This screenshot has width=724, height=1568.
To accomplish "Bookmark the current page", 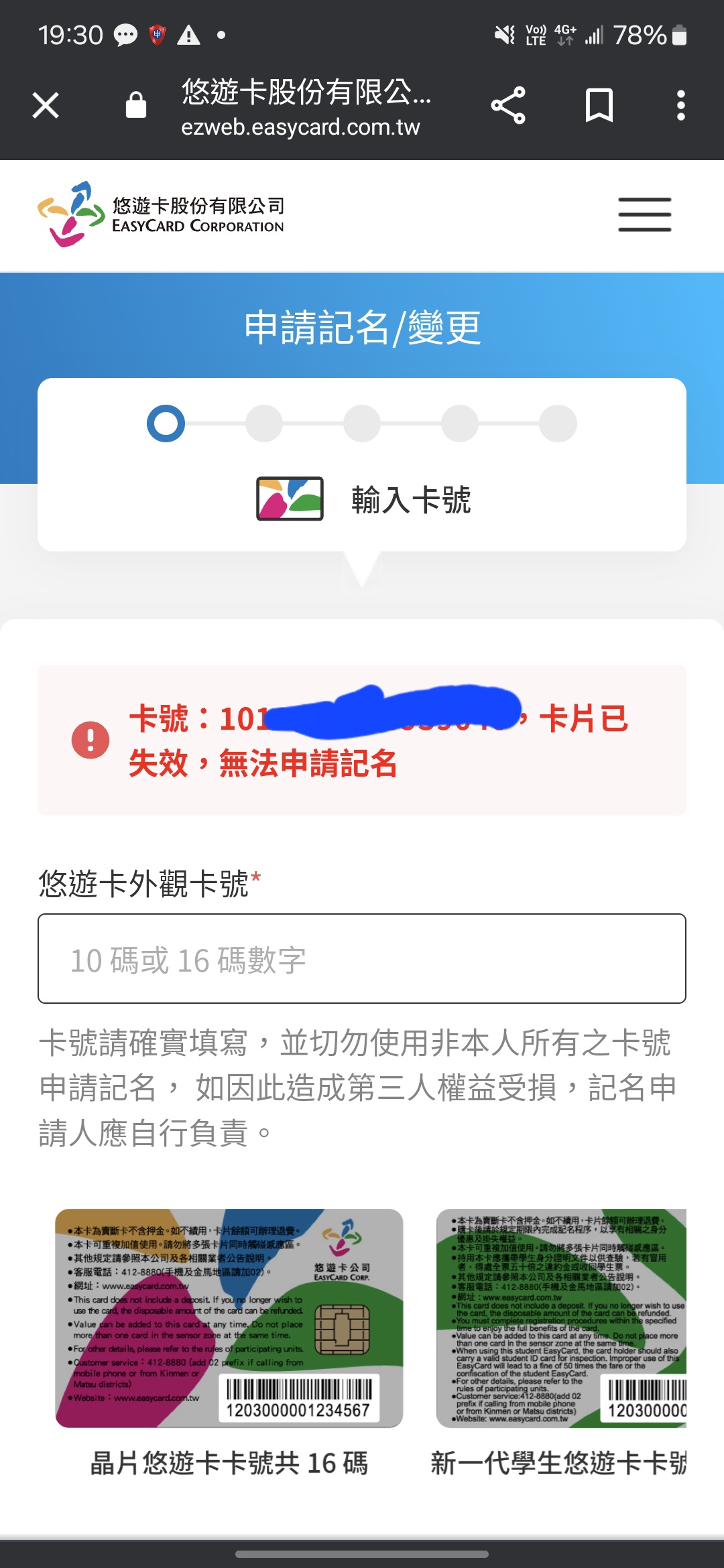I will 599,105.
